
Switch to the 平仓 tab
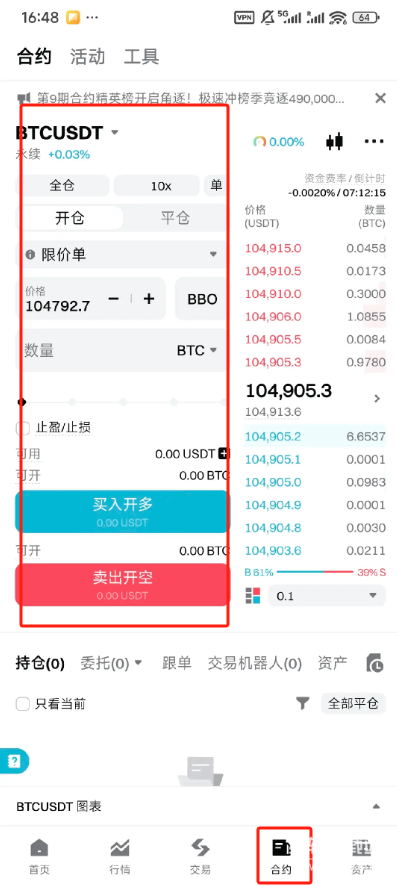coord(175,218)
